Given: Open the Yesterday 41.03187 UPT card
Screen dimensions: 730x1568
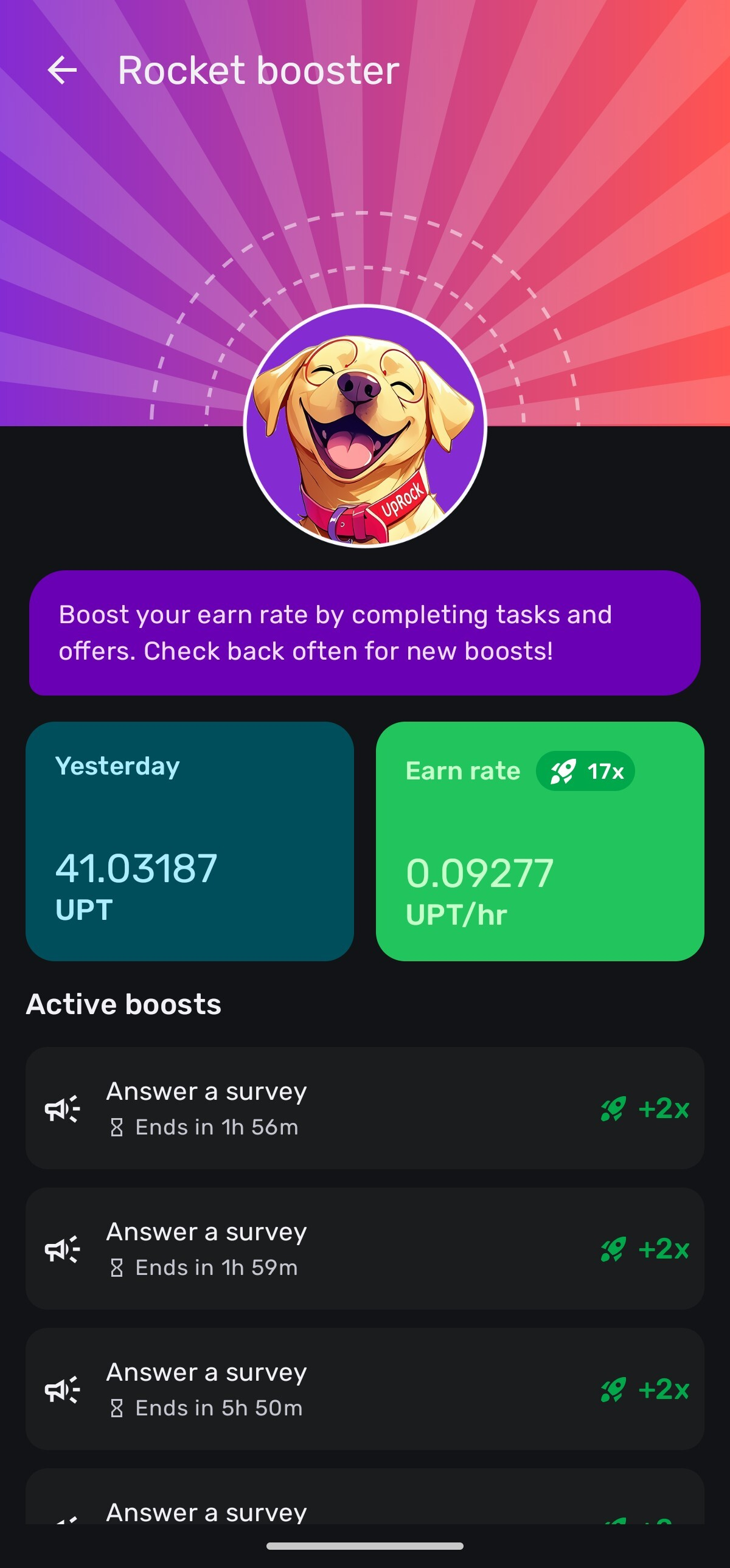Looking at the screenshot, I should 189,841.
